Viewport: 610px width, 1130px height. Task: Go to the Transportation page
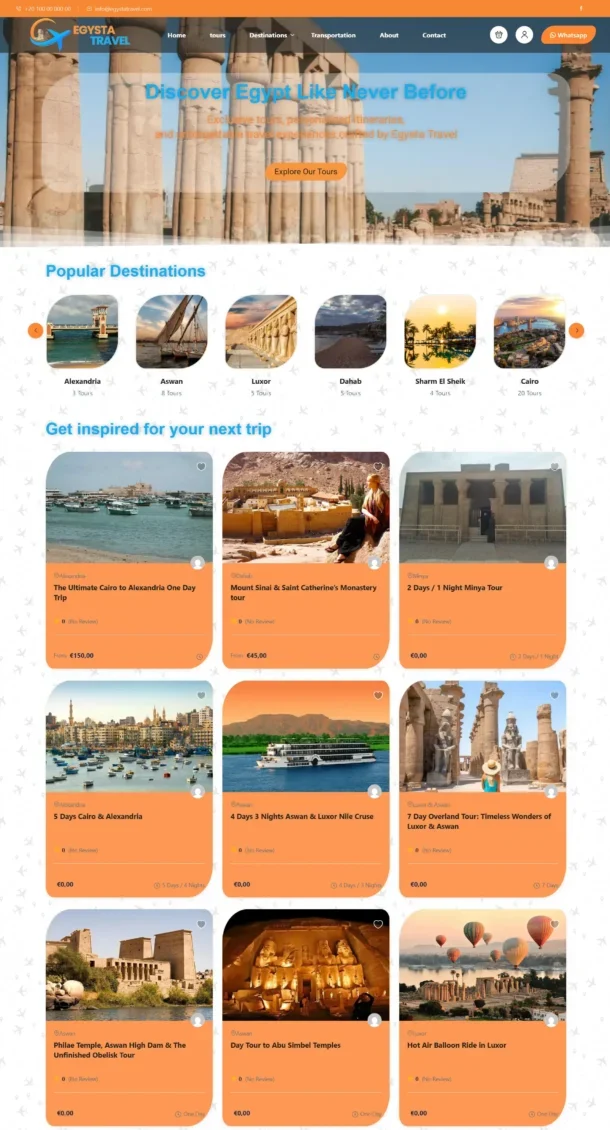click(333, 35)
